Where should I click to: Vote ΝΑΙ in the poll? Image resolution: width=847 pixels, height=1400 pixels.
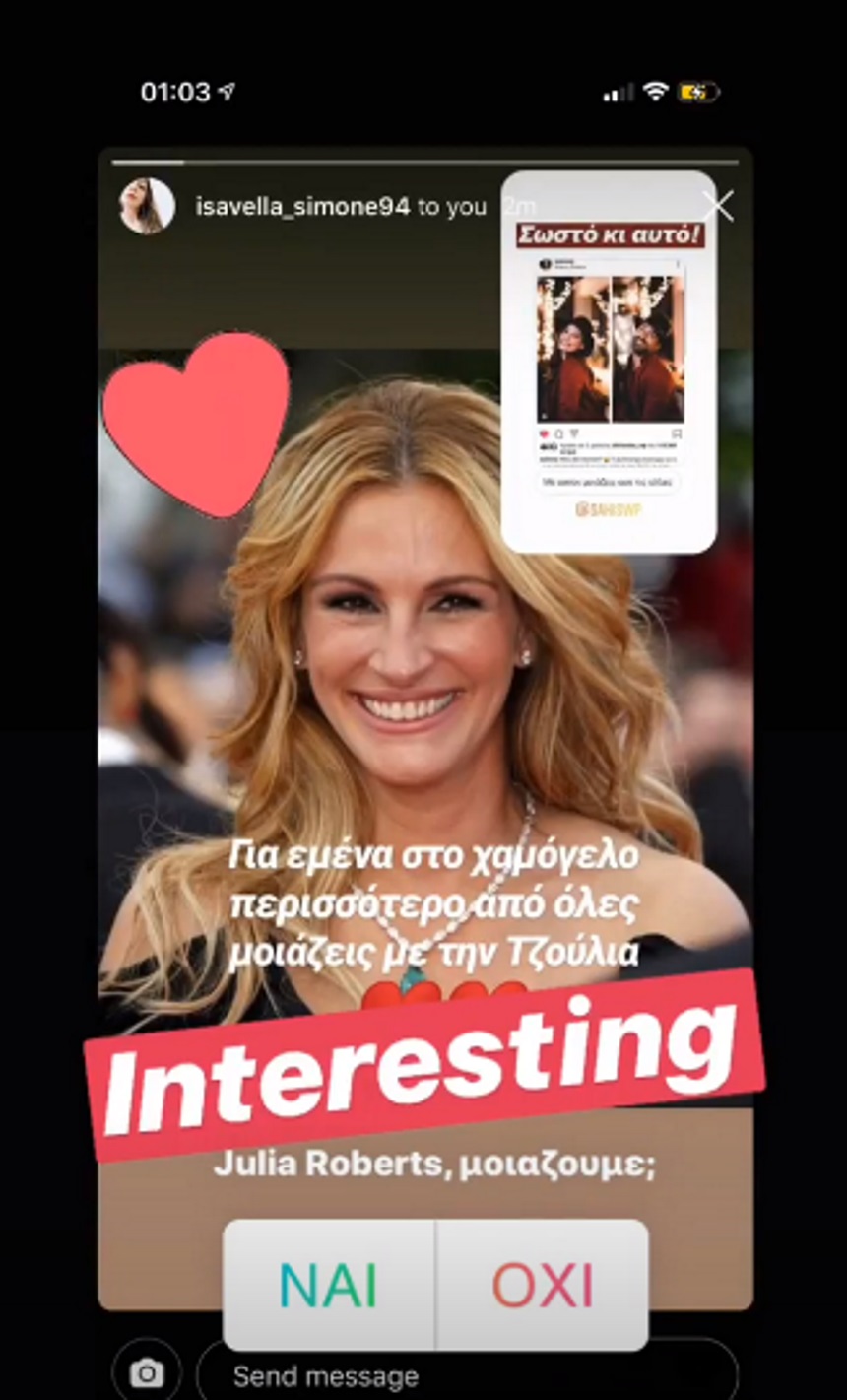click(329, 1285)
